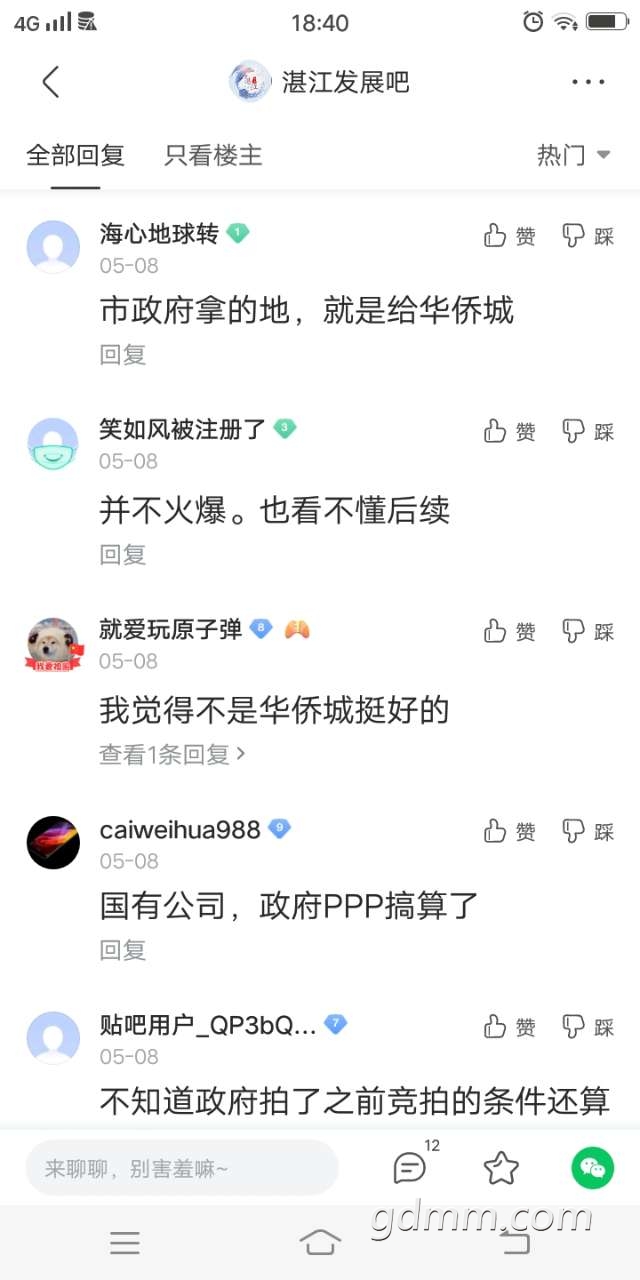Like 海心地球转's comment
640x1280 pixels.
[x=509, y=236]
